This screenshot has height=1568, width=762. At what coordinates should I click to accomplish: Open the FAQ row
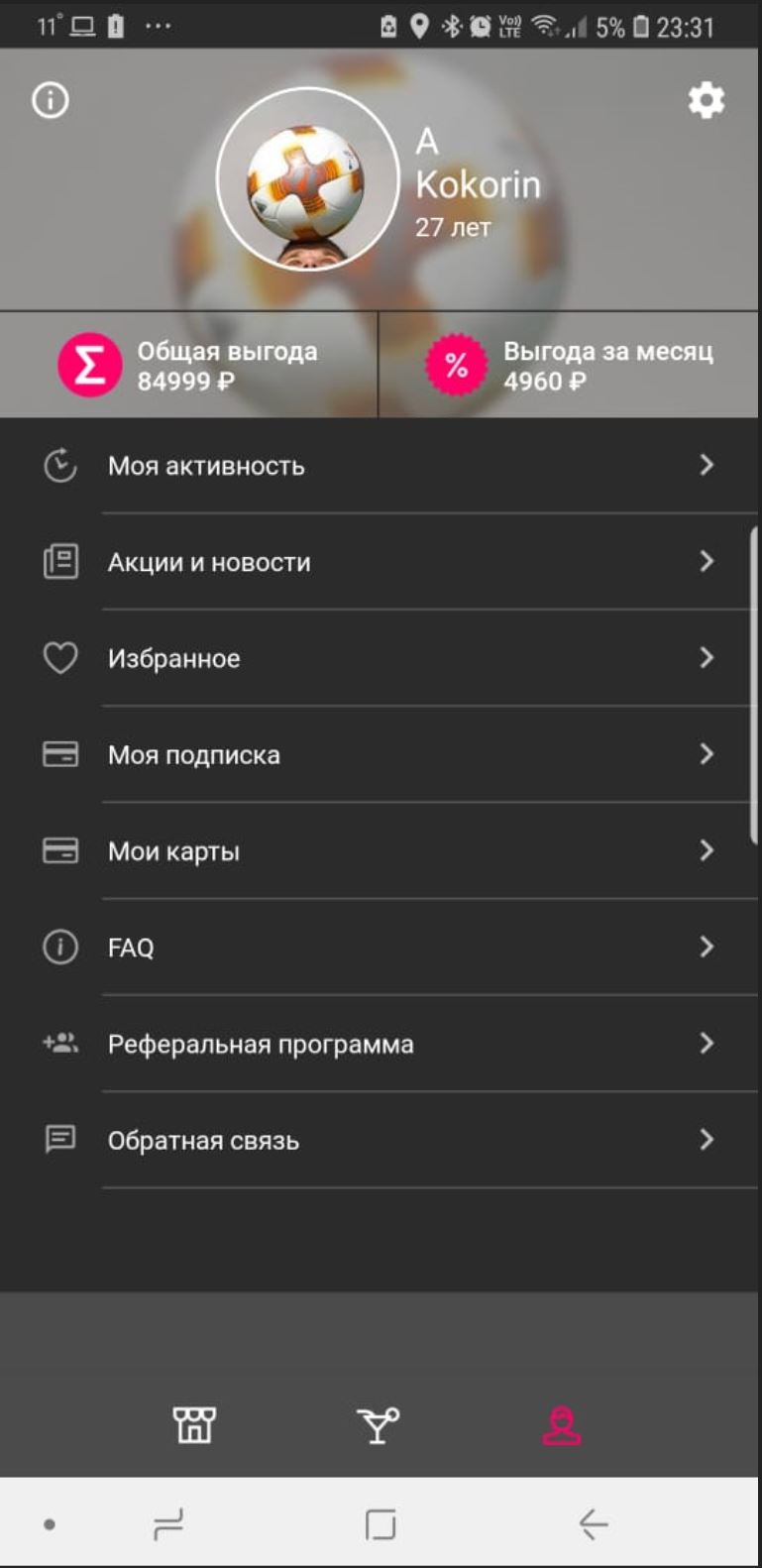pyautogui.click(x=381, y=948)
